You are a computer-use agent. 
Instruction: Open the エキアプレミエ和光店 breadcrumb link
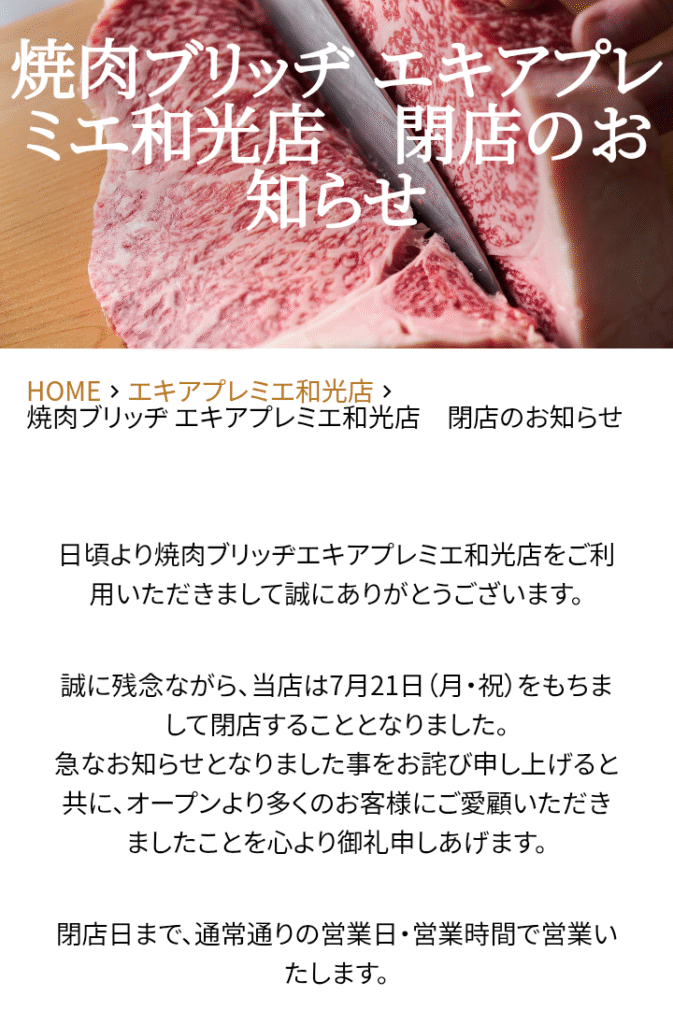tap(250, 390)
